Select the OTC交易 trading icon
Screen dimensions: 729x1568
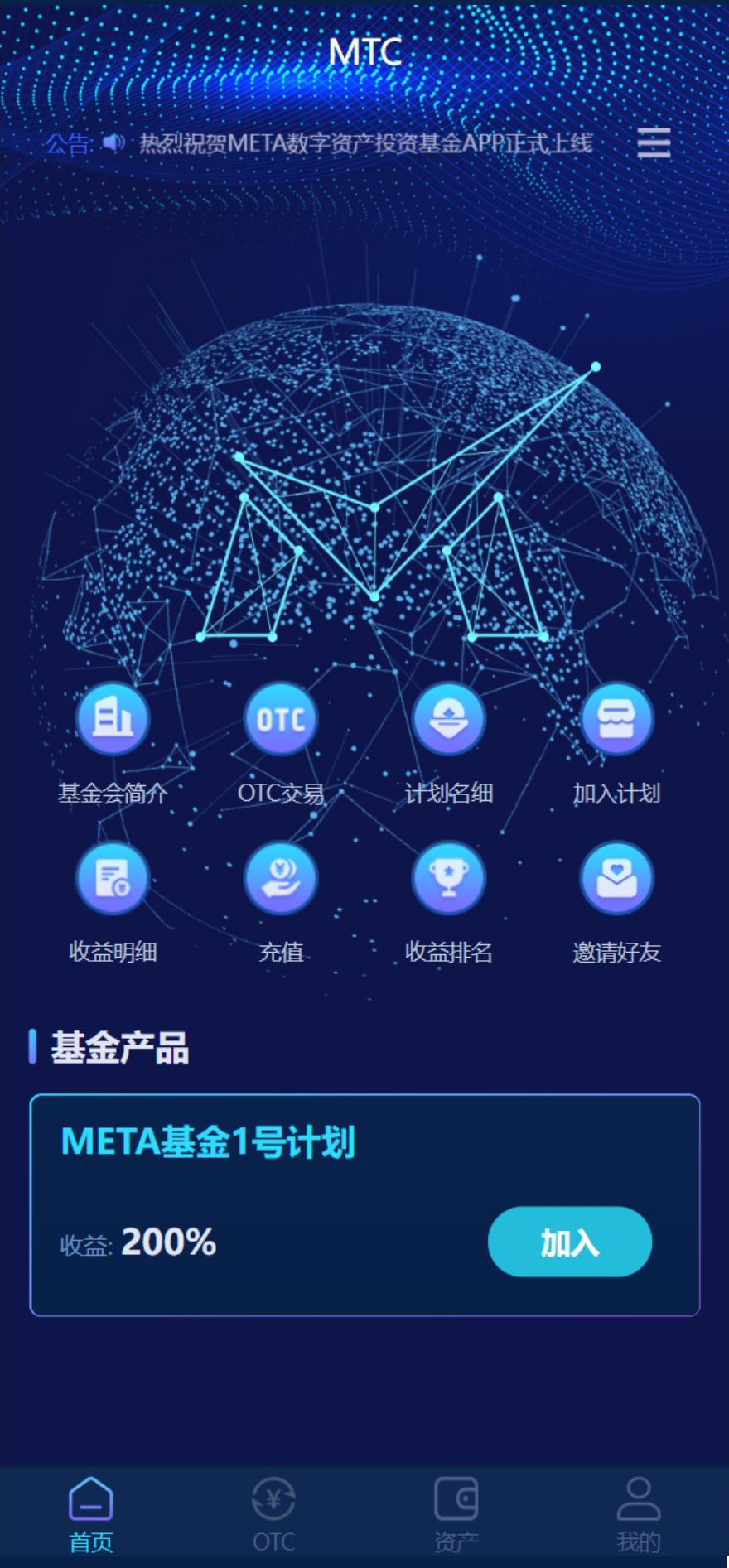pos(281,718)
